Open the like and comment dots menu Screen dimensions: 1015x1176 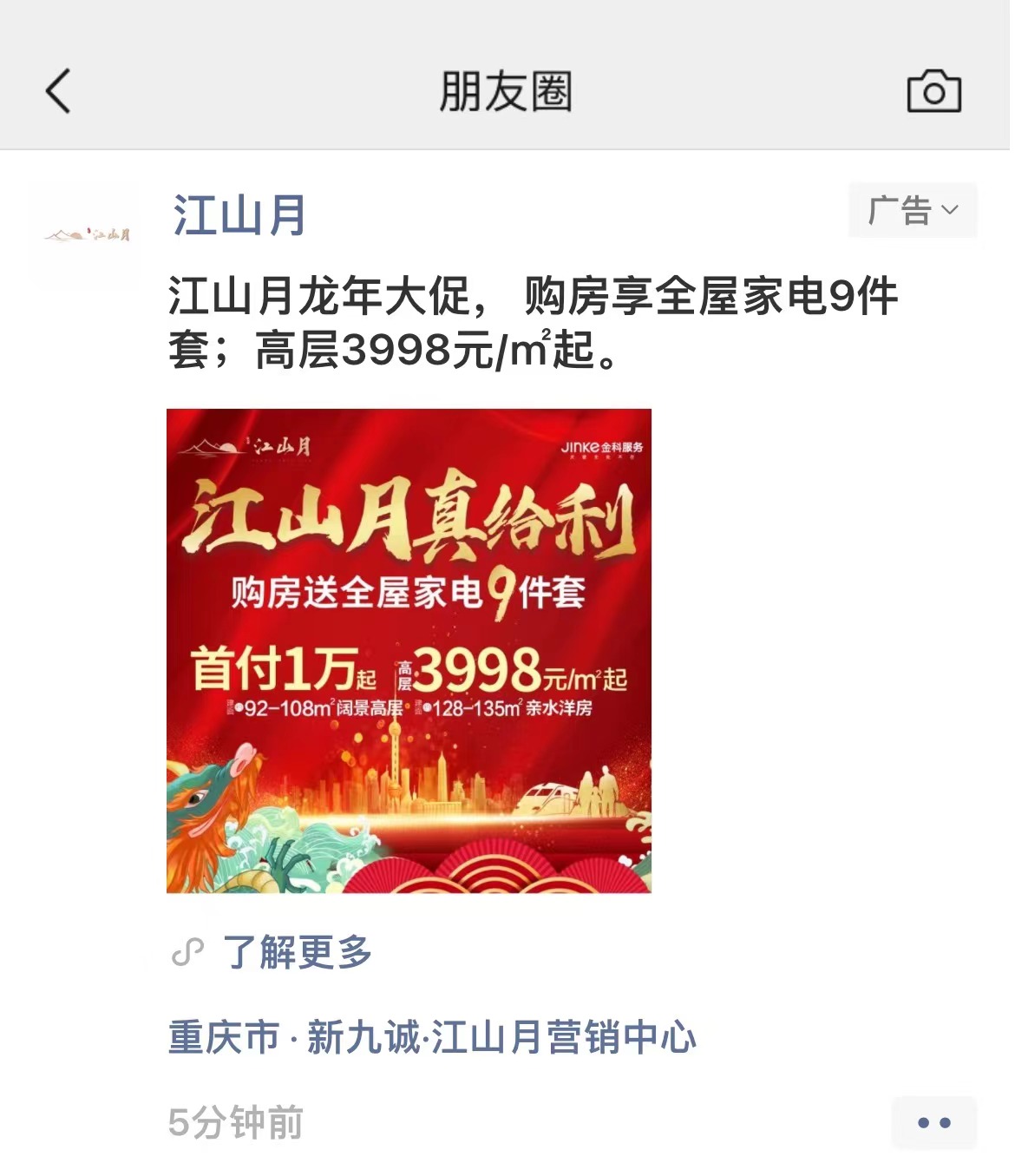tap(933, 1122)
